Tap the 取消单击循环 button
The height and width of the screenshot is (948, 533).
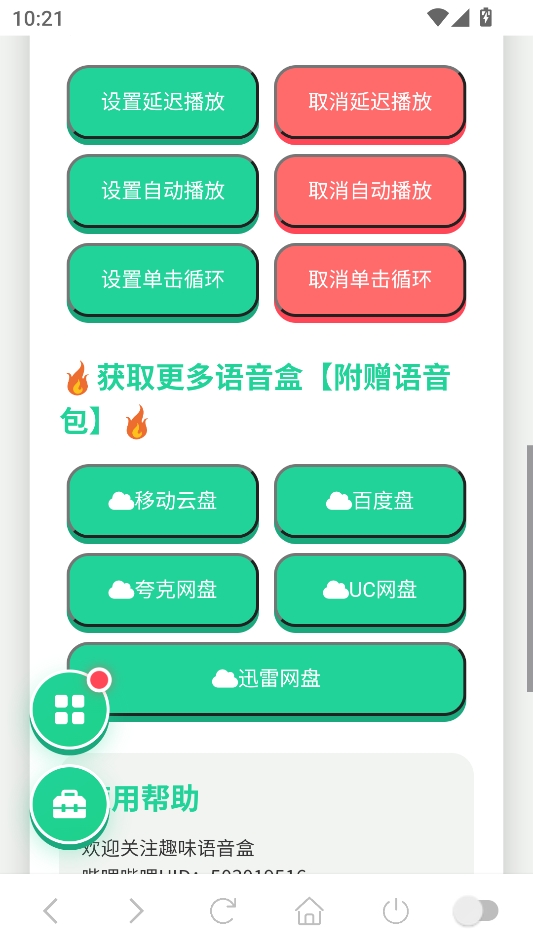[370, 281]
